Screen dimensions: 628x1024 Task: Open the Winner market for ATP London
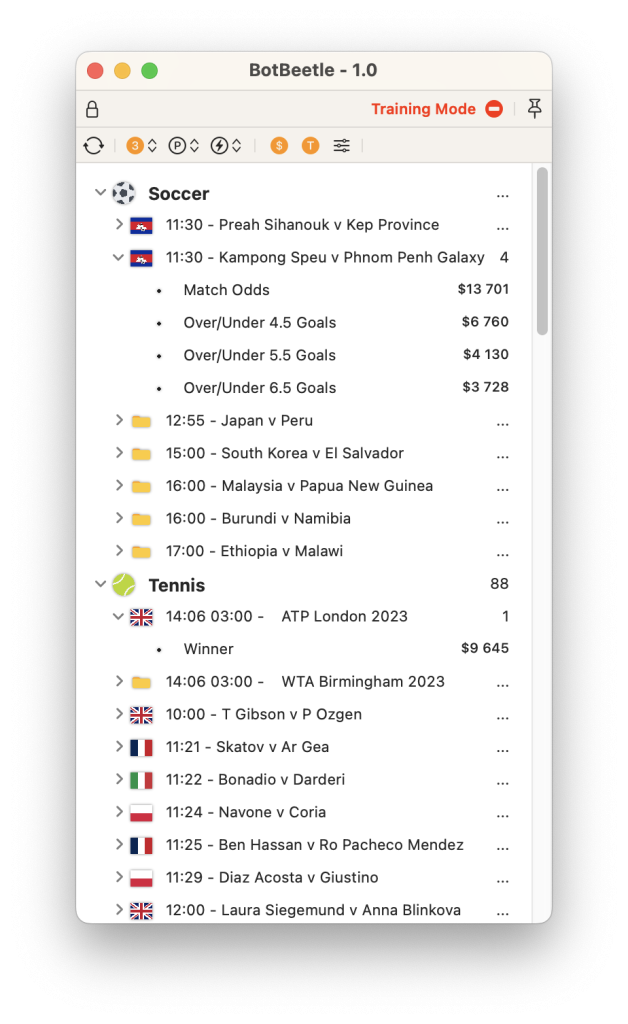tap(208, 649)
